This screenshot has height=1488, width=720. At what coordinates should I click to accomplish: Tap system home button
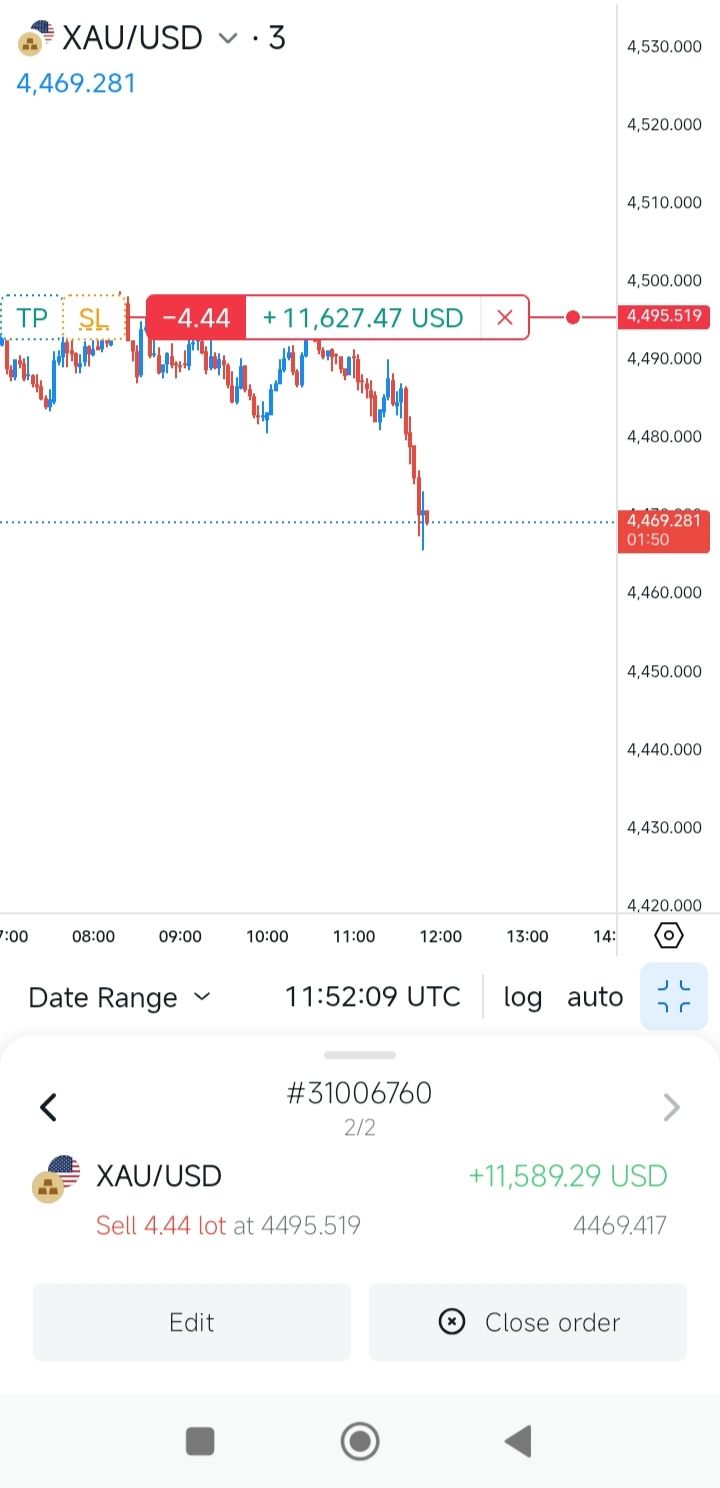(x=360, y=1441)
